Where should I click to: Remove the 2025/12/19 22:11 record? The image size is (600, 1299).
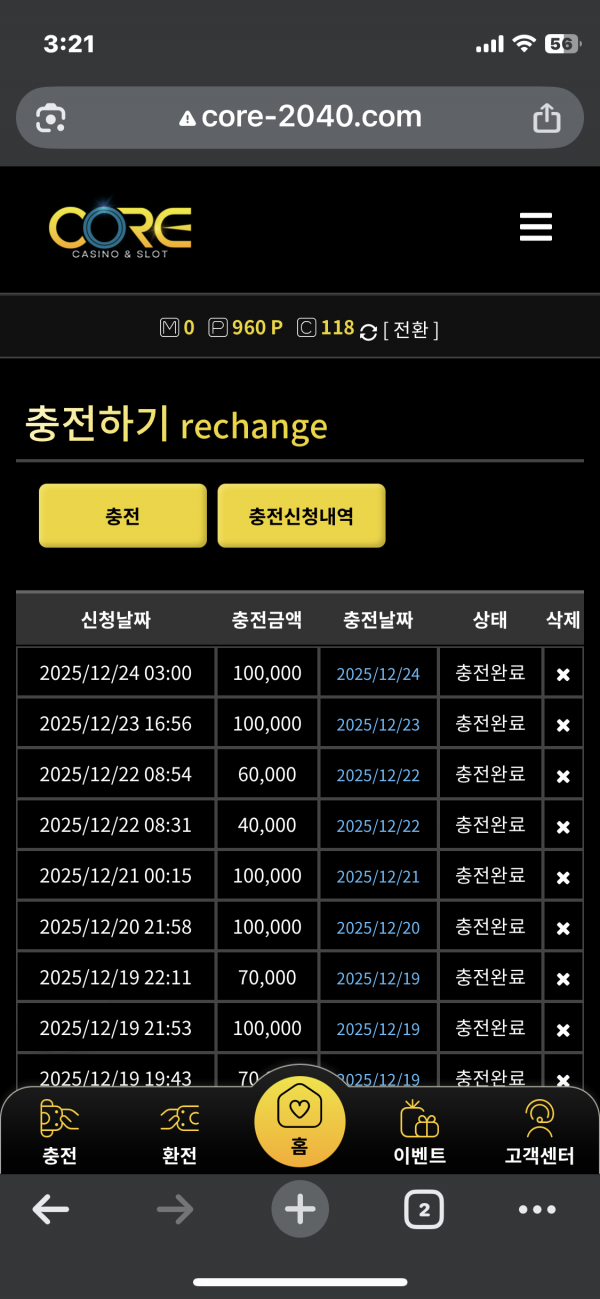(563, 979)
